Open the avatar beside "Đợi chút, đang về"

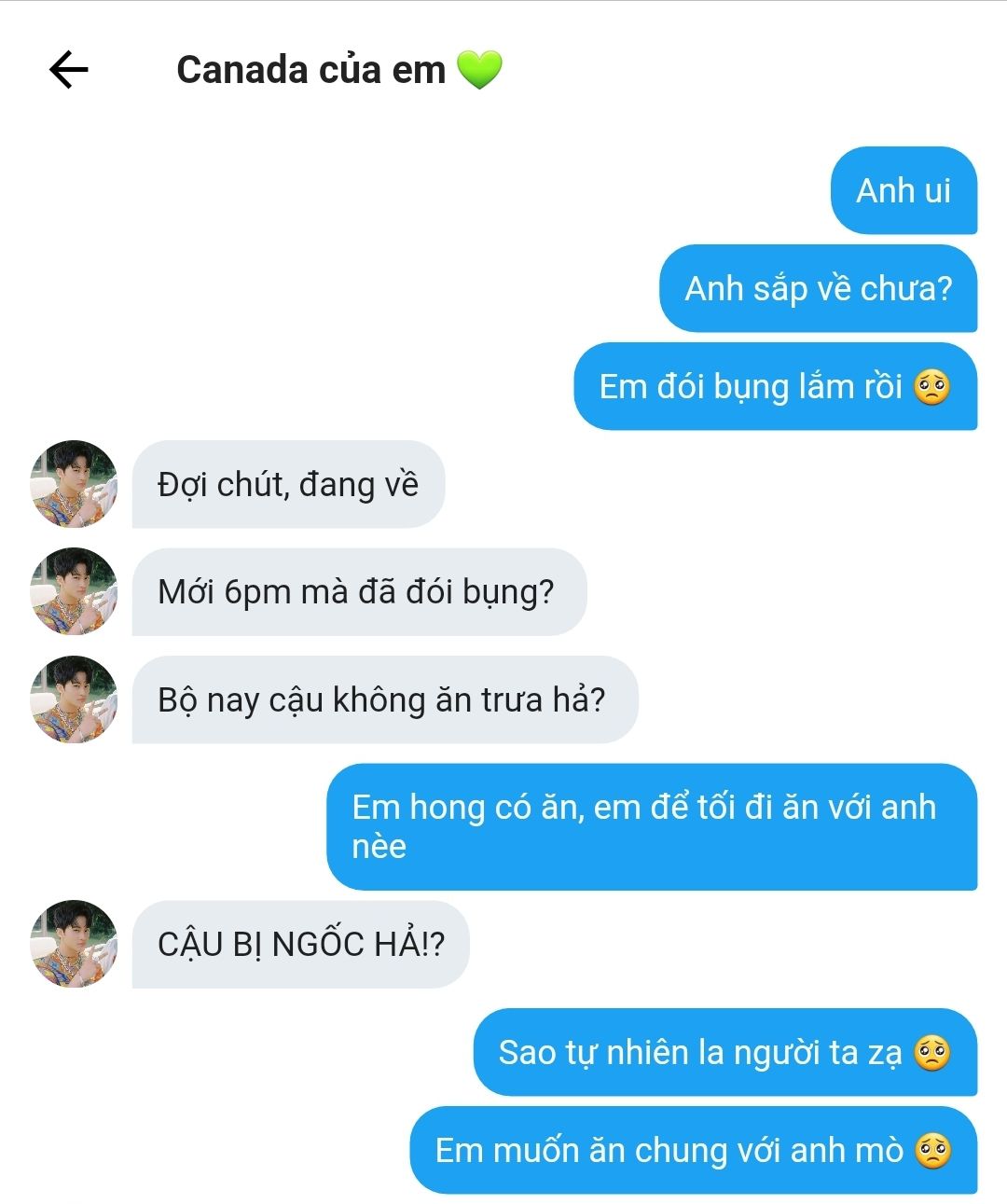[x=75, y=484]
